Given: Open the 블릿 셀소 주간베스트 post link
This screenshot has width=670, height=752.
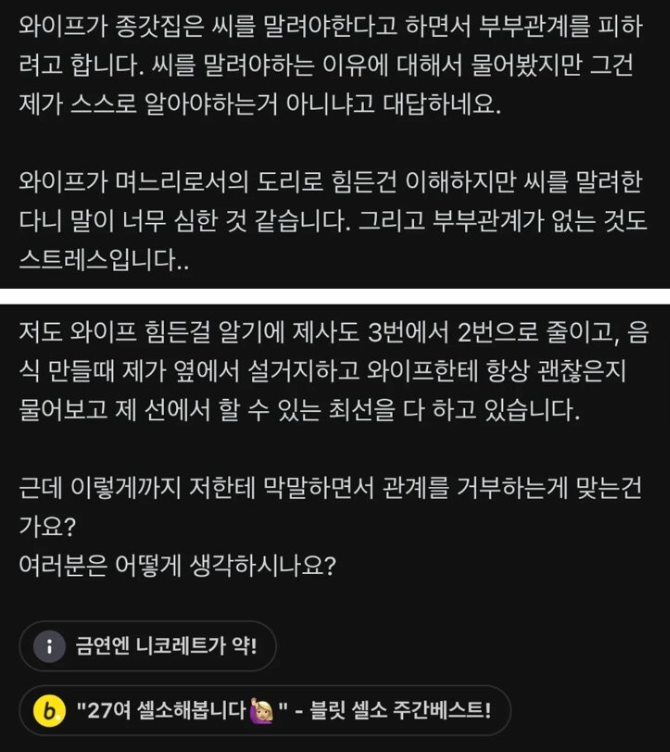Looking at the screenshot, I should pyautogui.click(x=264, y=711).
